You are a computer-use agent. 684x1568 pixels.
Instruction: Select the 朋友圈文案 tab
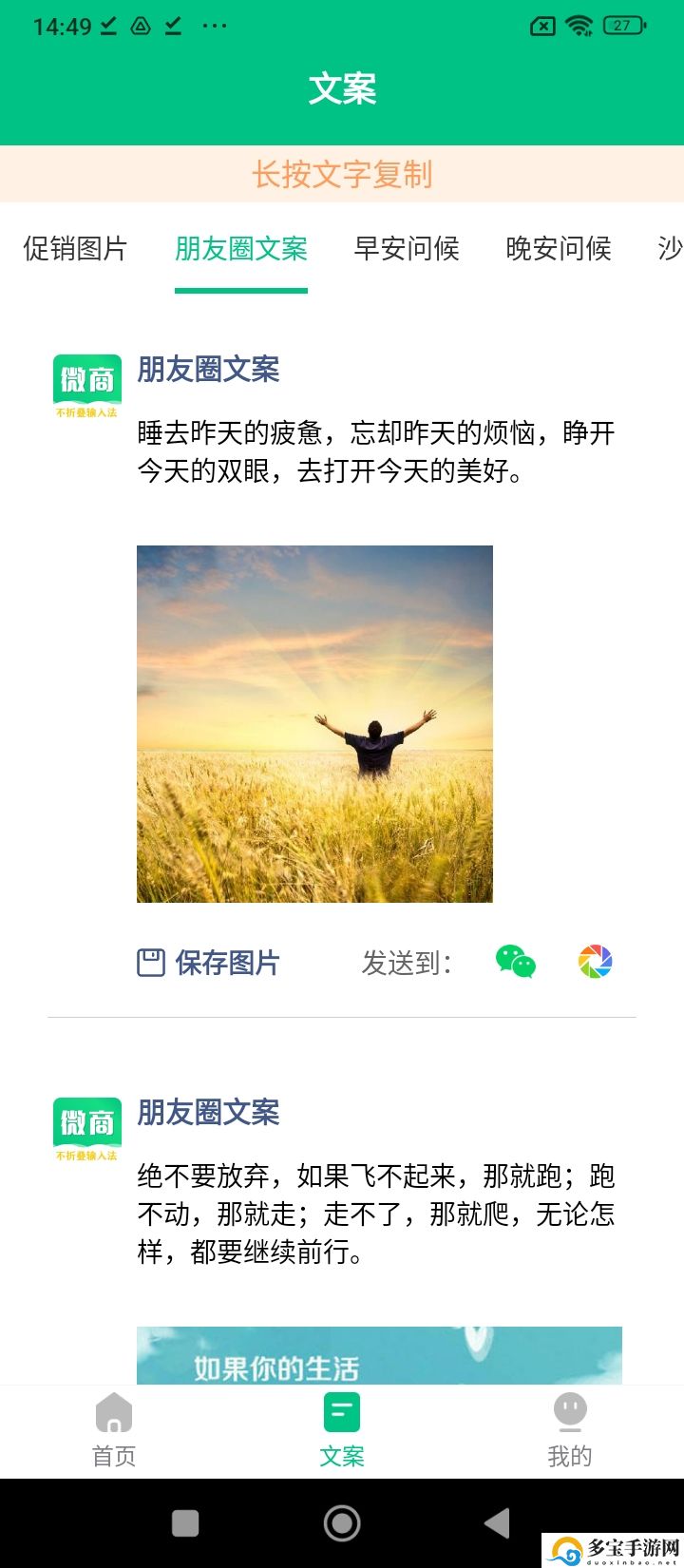coord(241,249)
